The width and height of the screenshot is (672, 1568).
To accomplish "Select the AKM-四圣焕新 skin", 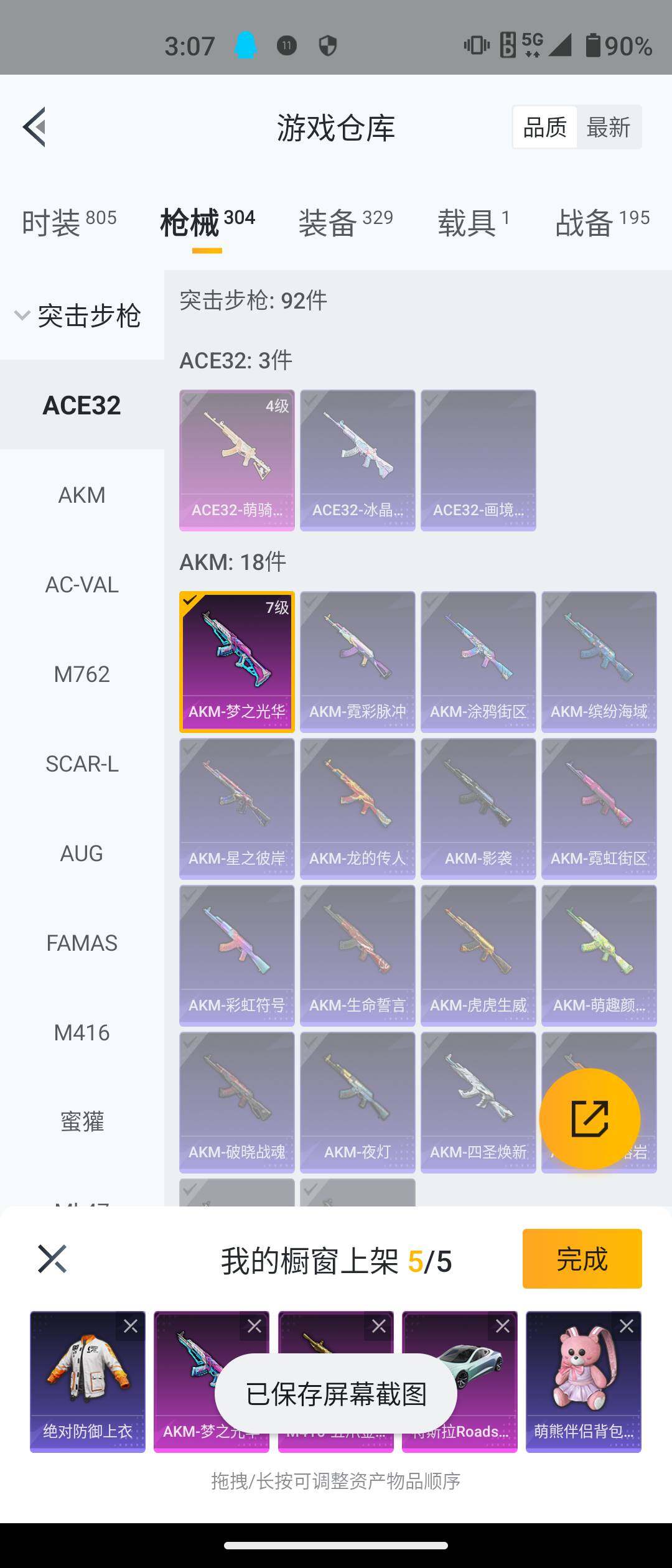I will point(478,1102).
